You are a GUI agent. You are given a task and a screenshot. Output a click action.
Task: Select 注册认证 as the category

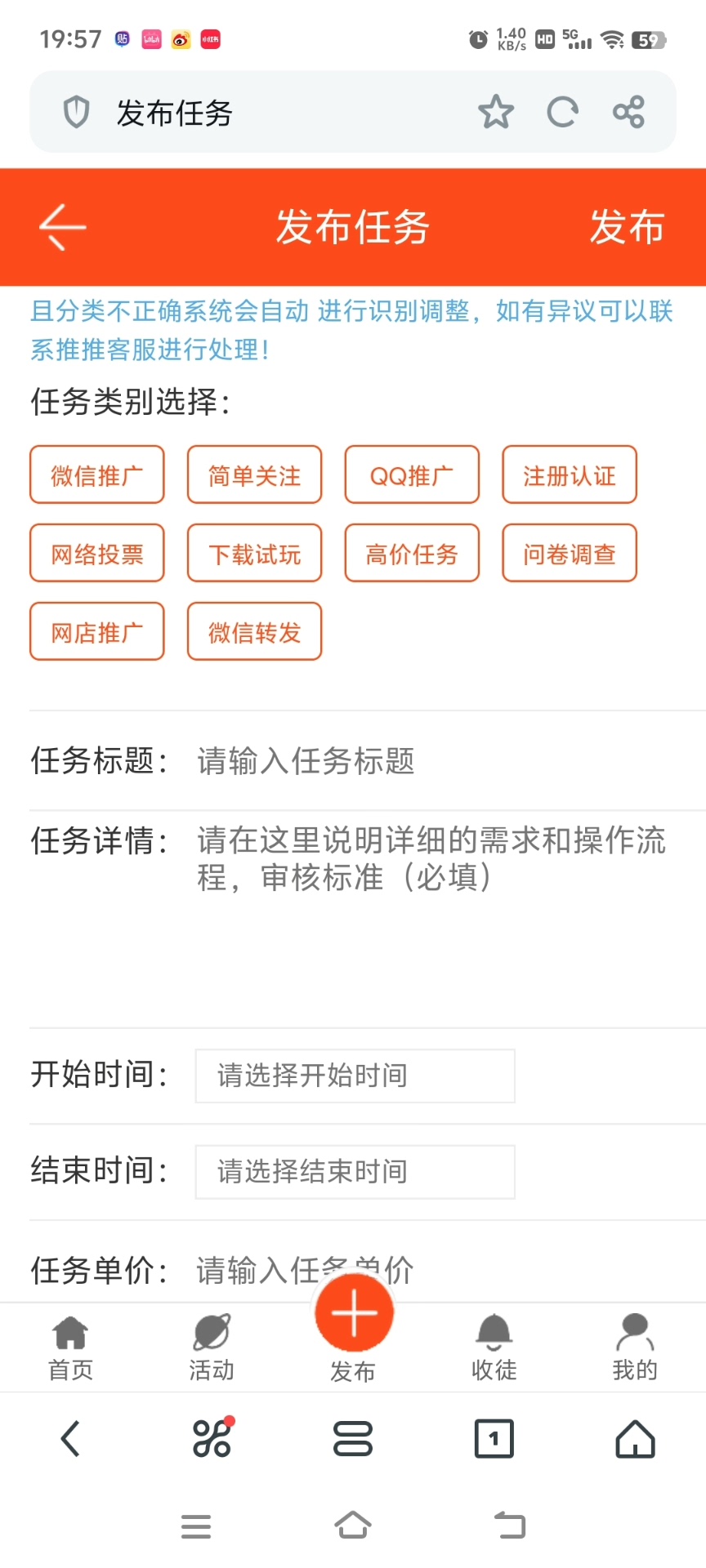569,474
